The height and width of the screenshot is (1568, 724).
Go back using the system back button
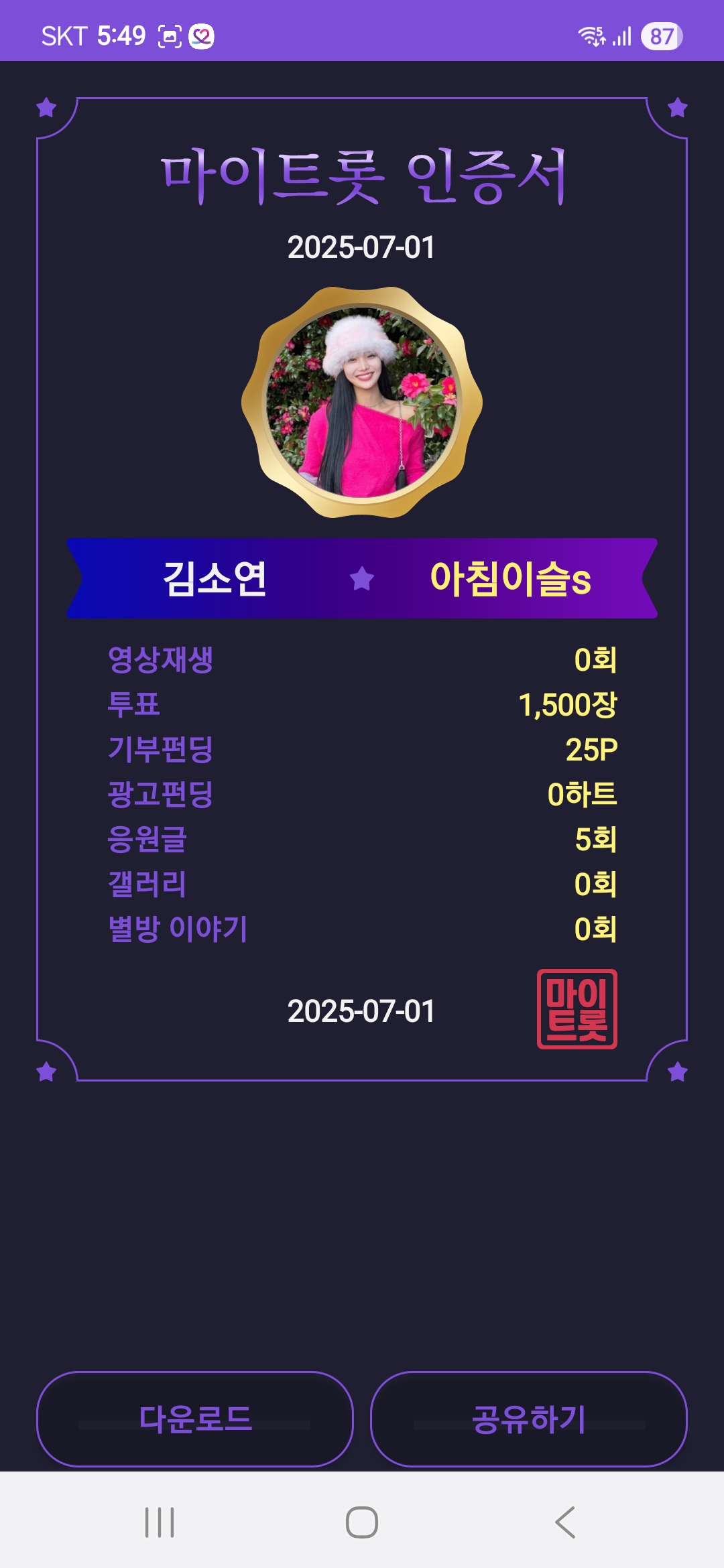pyautogui.click(x=565, y=1522)
